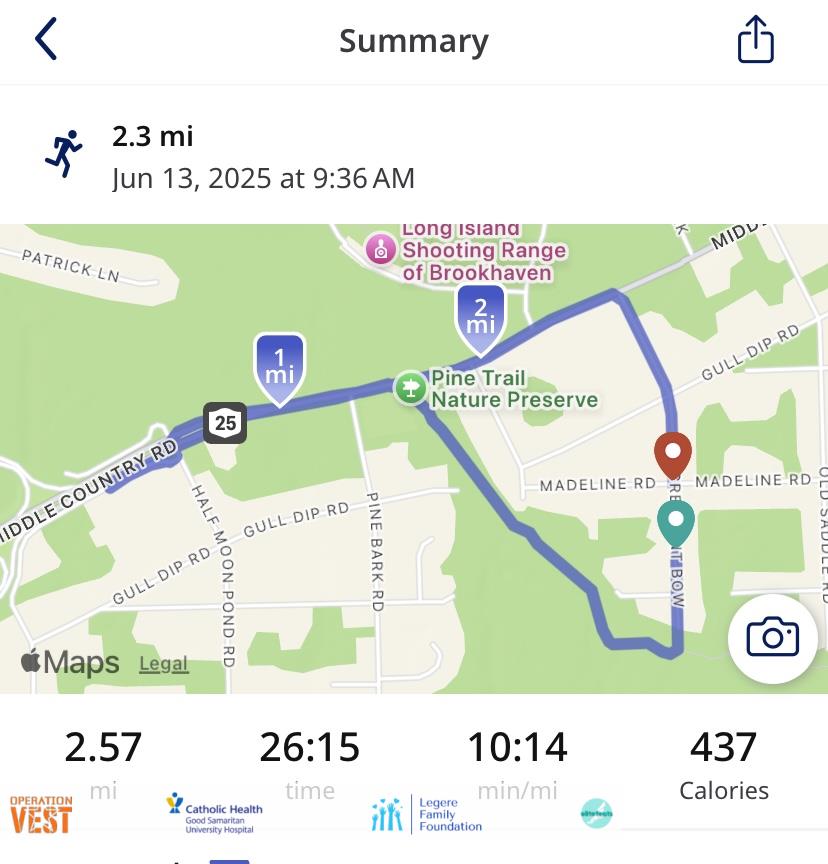Screen dimensions: 828x864
Task: Open the Legal link on the map
Action: click(163, 663)
